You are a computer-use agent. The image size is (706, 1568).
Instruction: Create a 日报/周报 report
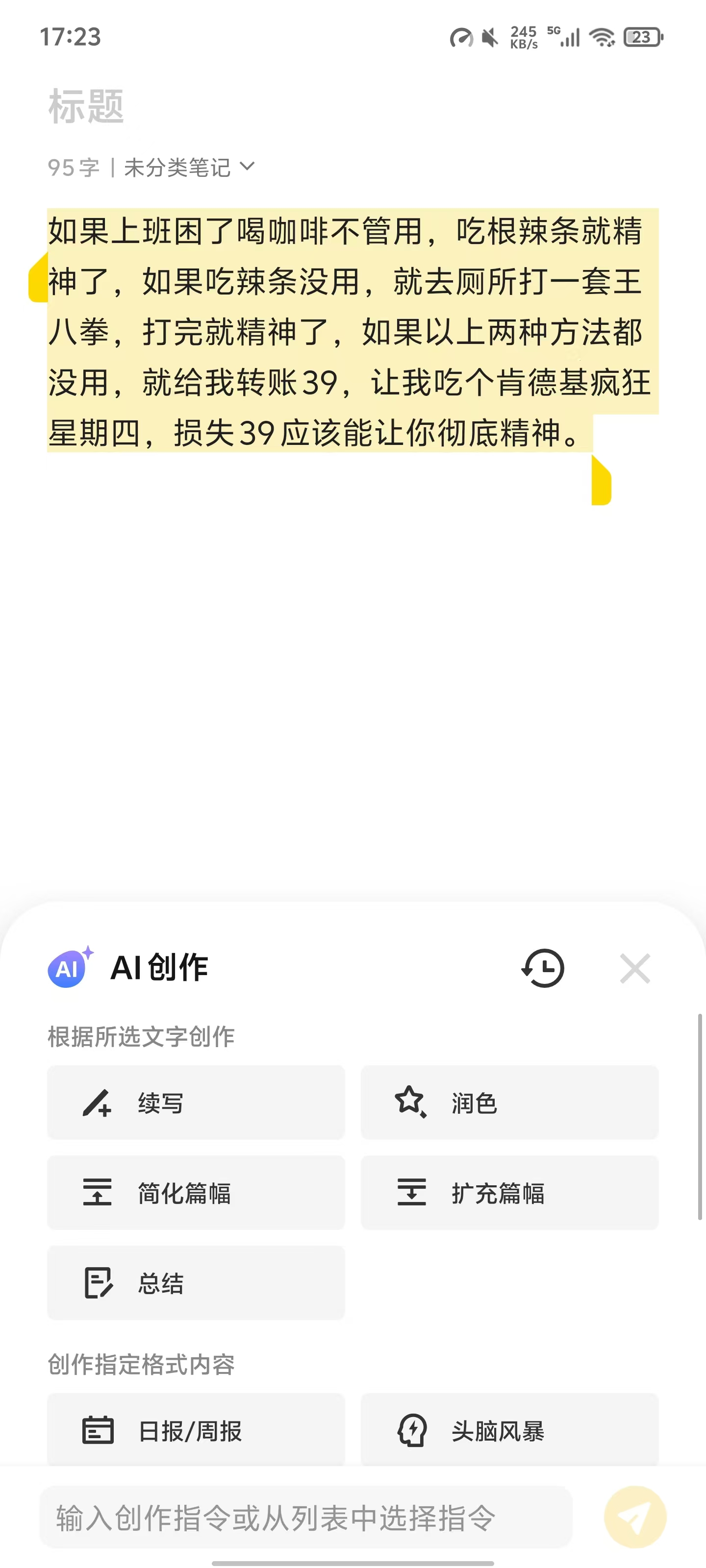[x=196, y=1430]
